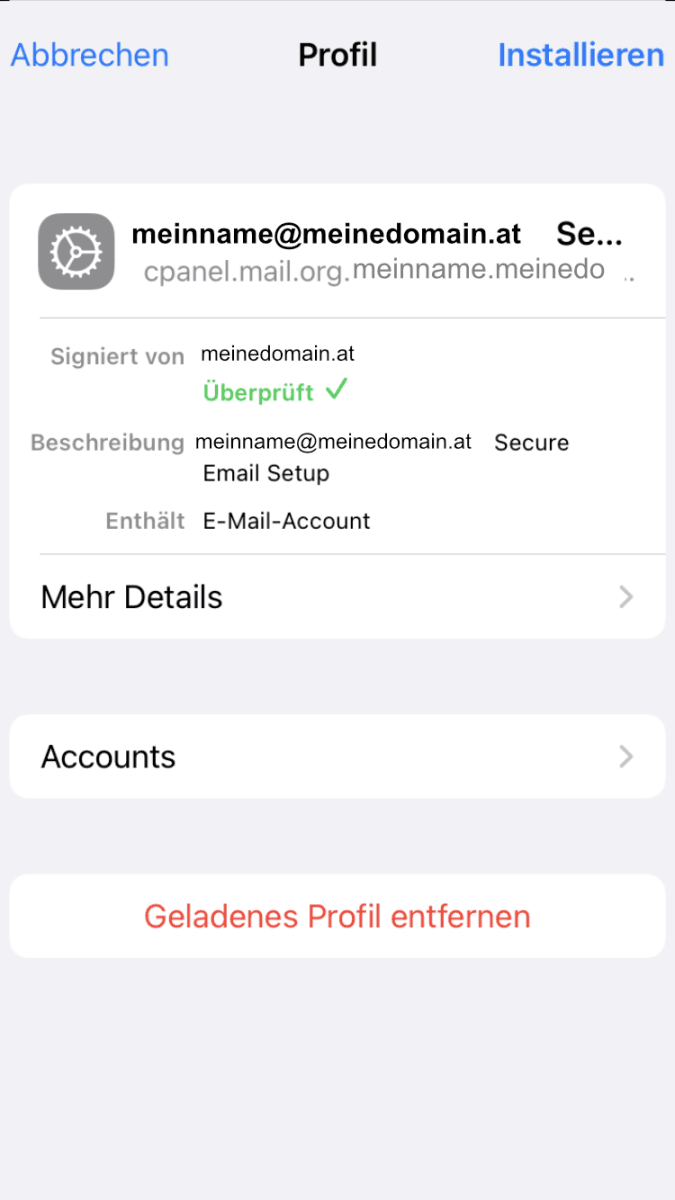675x1200 pixels.
Task: Tap Geladenes Profil entfernen
Action: tap(337, 916)
